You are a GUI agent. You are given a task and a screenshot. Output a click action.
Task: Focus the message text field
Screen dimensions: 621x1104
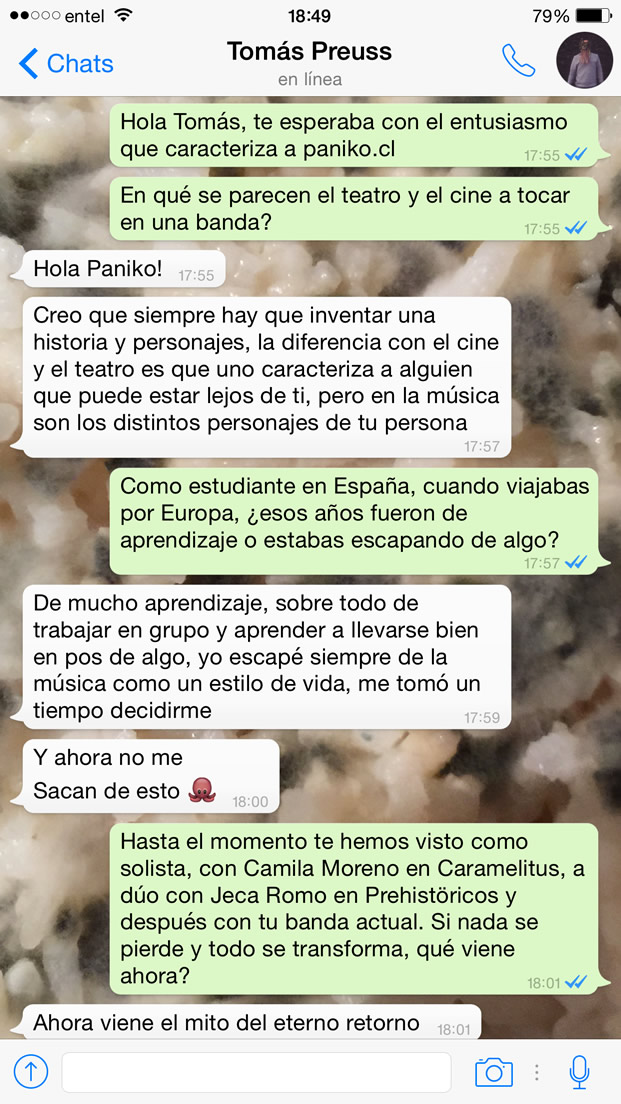[256, 1072]
